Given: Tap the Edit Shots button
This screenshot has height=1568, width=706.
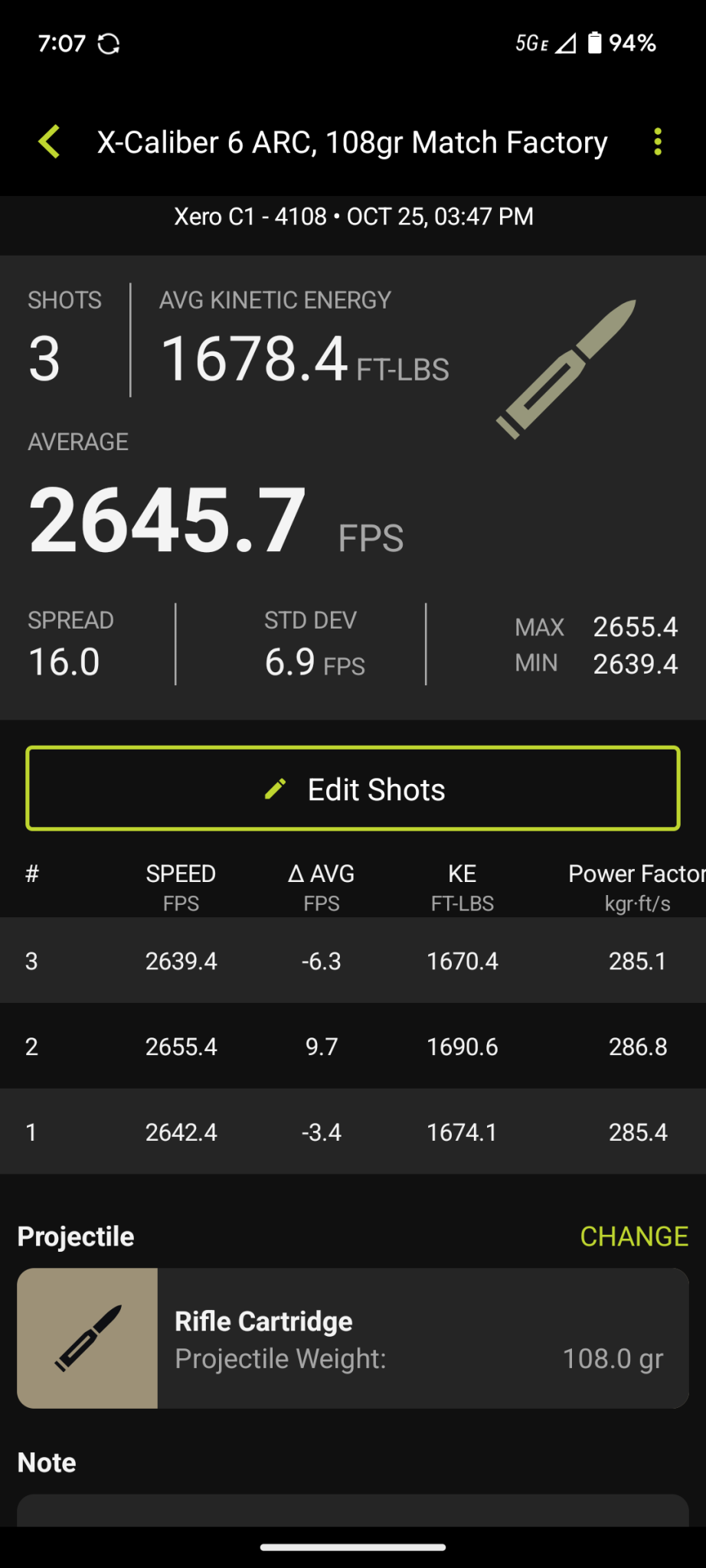Looking at the screenshot, I should [353, 789].
